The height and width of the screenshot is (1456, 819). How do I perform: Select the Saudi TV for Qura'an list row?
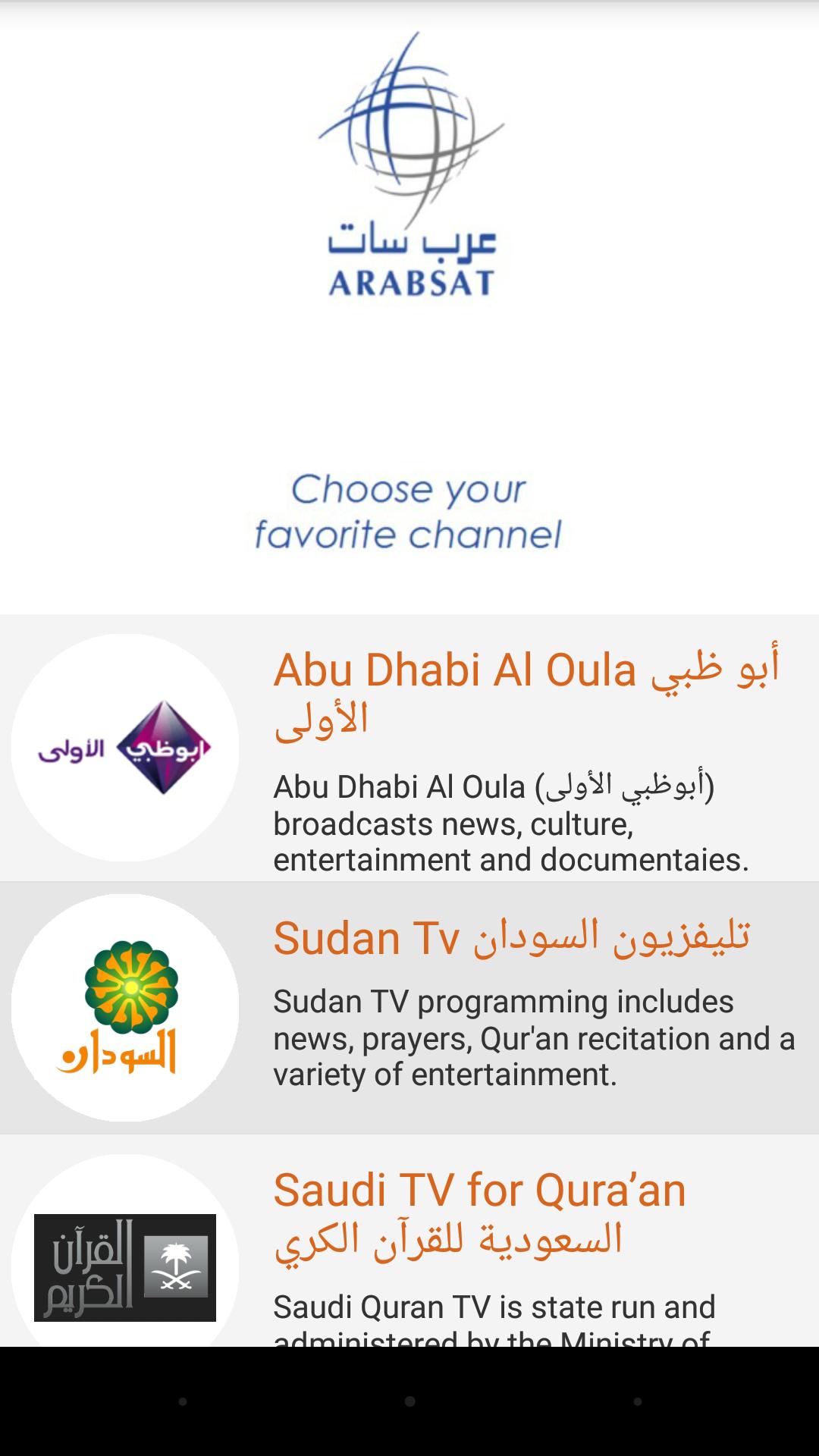pos(409,1251)
